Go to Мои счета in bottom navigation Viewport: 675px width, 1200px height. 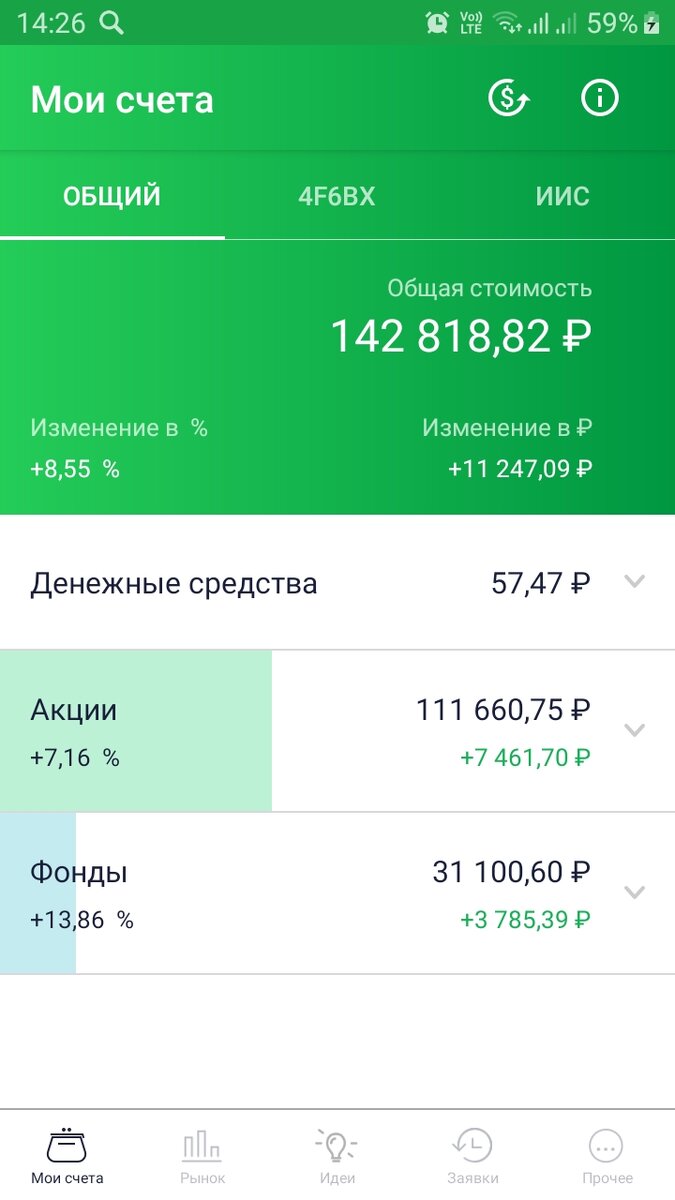[x=67, y=1156]
